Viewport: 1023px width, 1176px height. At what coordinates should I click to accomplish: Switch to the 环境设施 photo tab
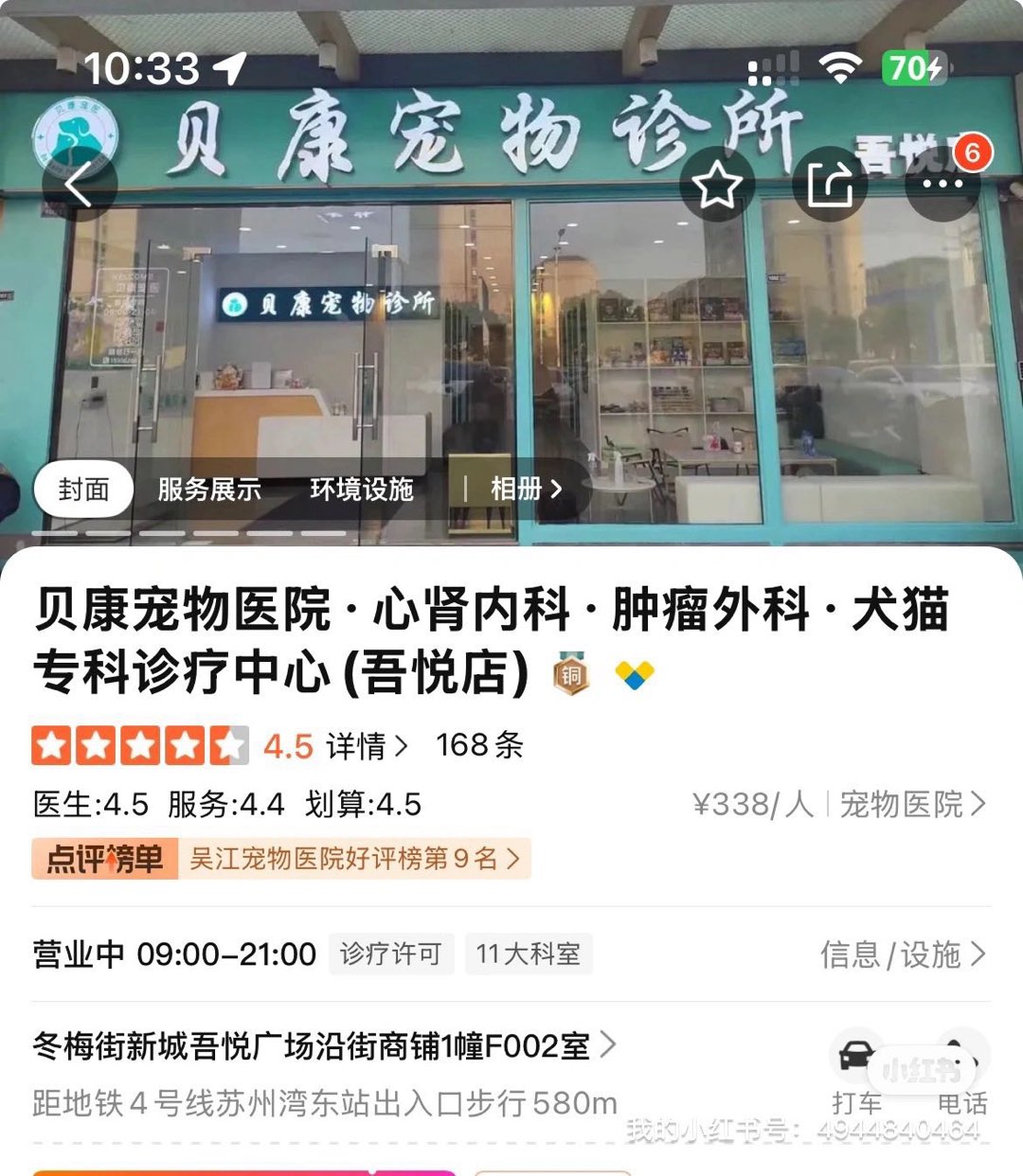(x=362, y=490)
